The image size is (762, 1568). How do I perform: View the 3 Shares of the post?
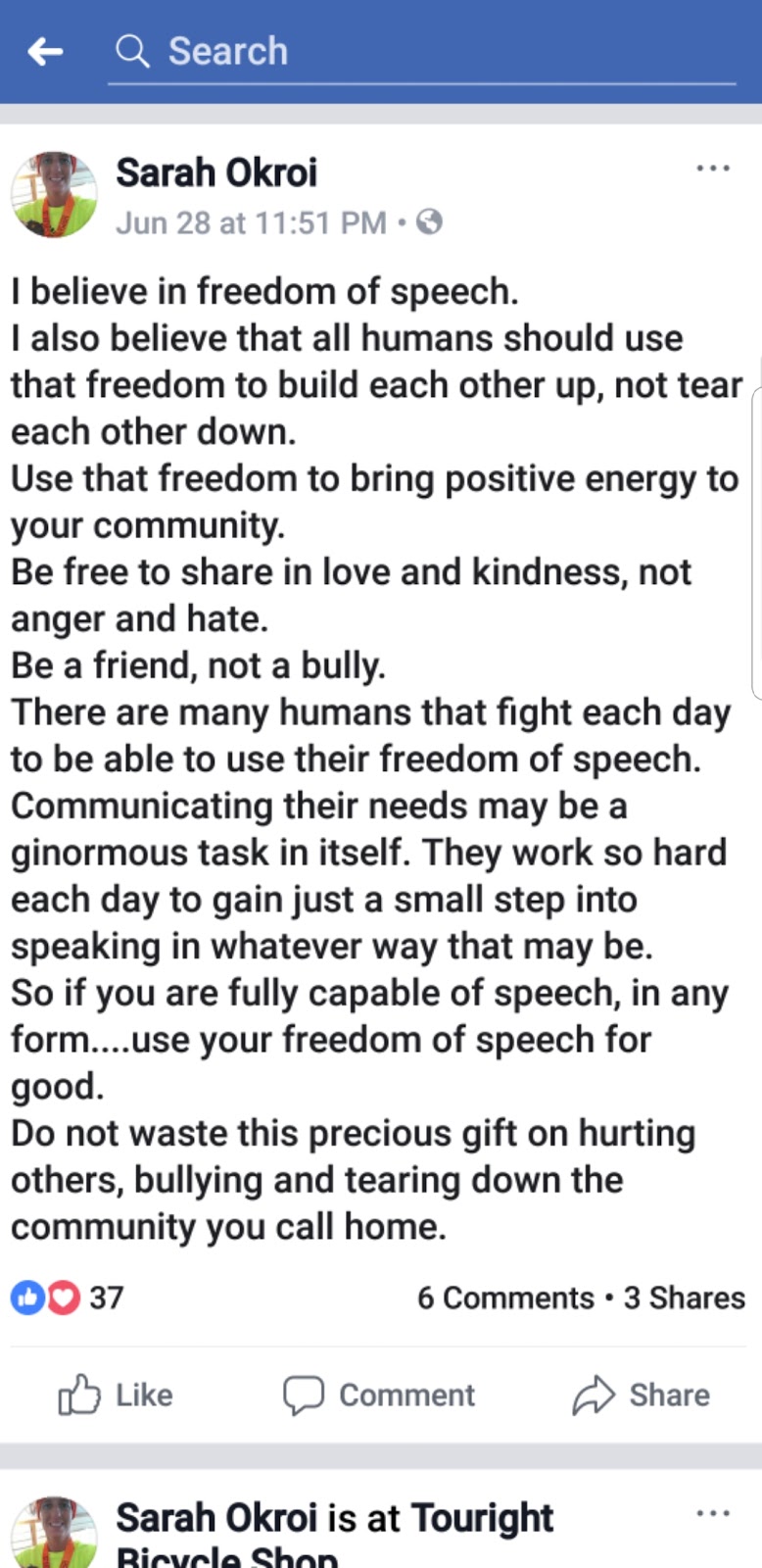pos(685,1298)
